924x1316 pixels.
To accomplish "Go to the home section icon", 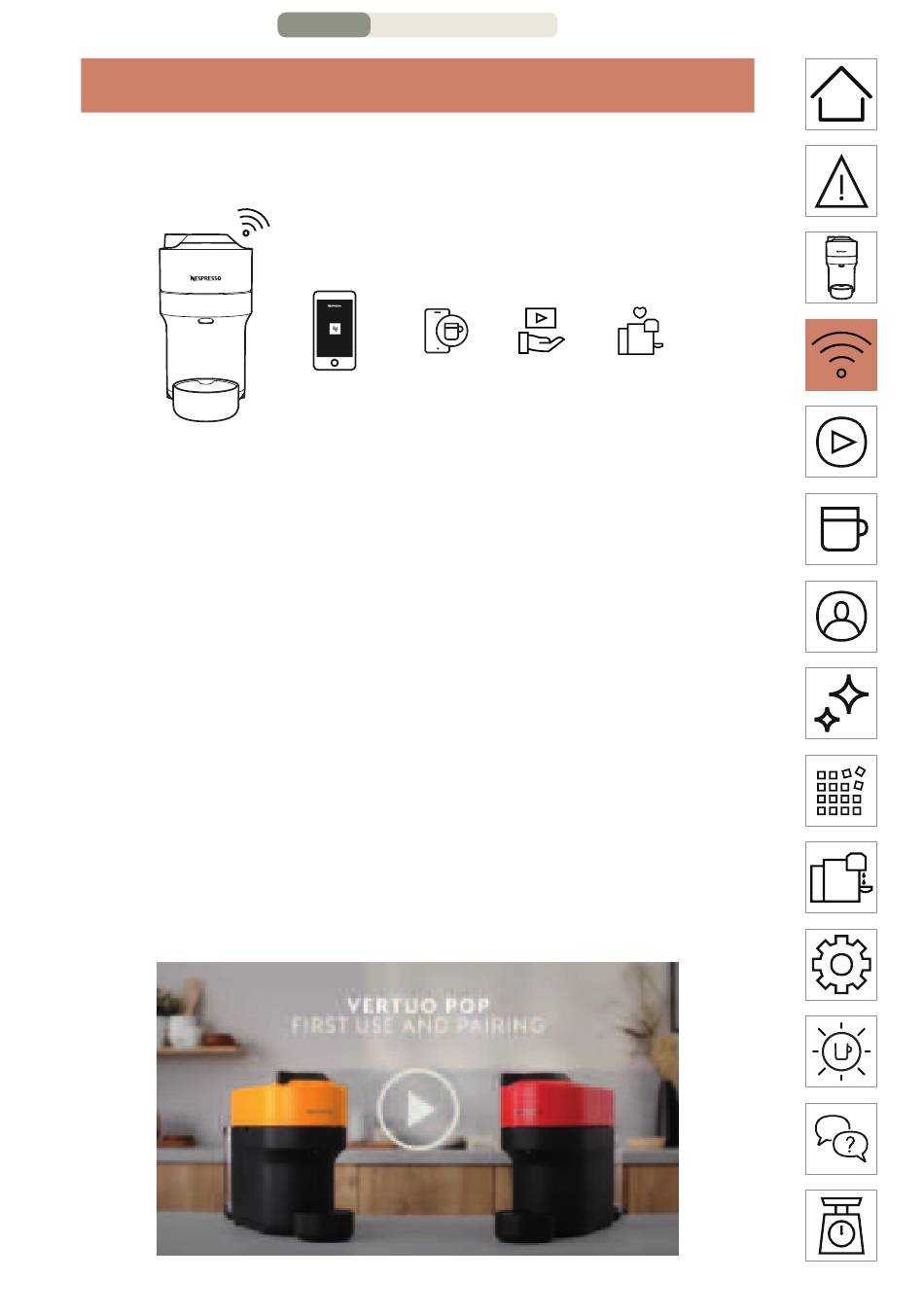I will click(841, 94).
